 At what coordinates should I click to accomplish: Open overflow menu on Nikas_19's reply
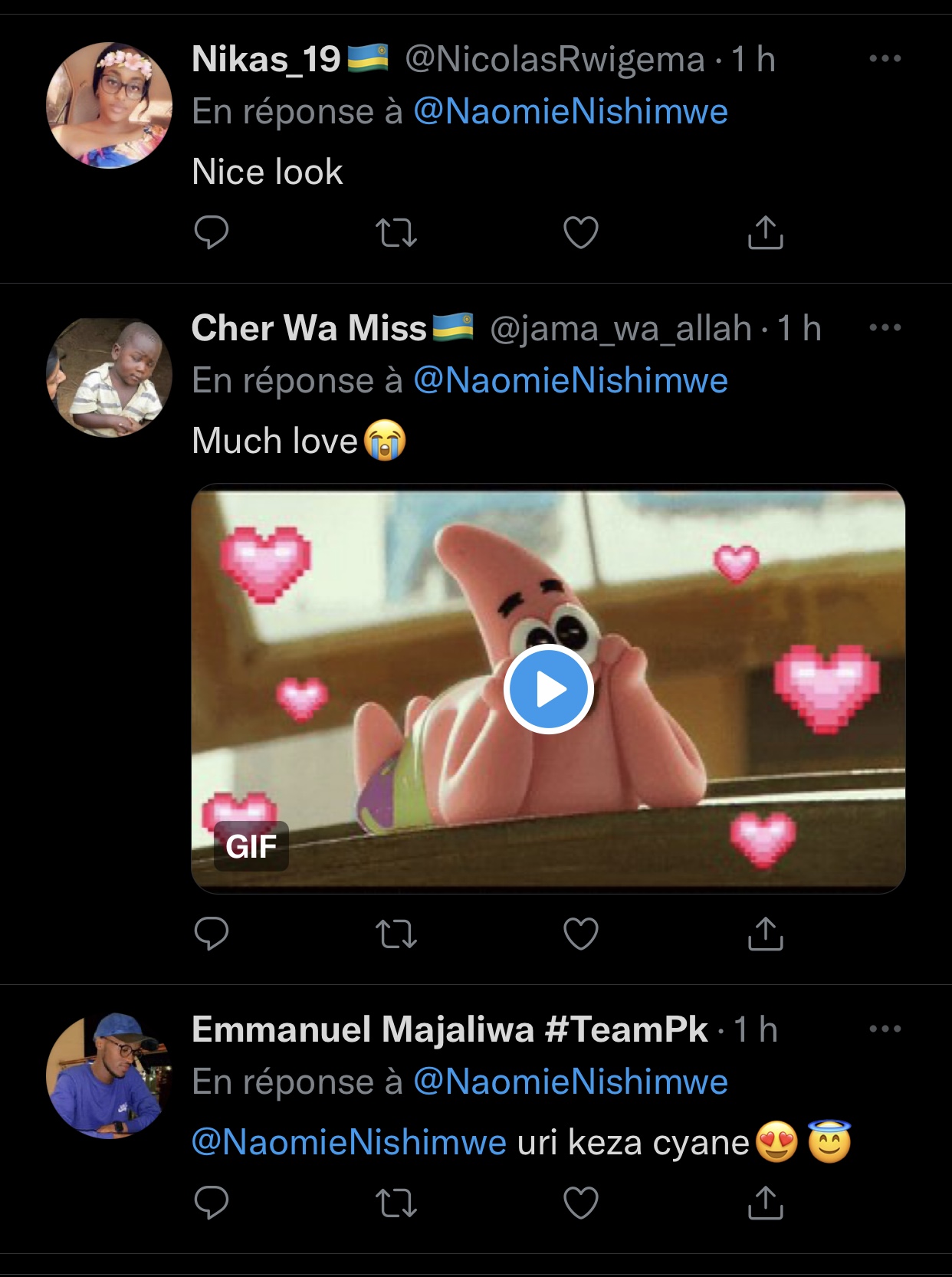coord(885,59)
